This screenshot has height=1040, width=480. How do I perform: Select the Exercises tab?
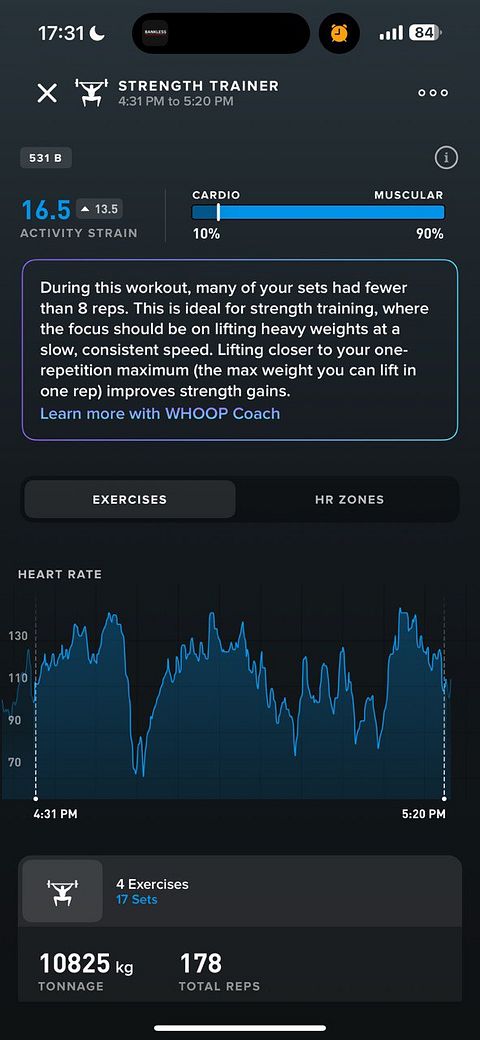click(x=129, y=499)
